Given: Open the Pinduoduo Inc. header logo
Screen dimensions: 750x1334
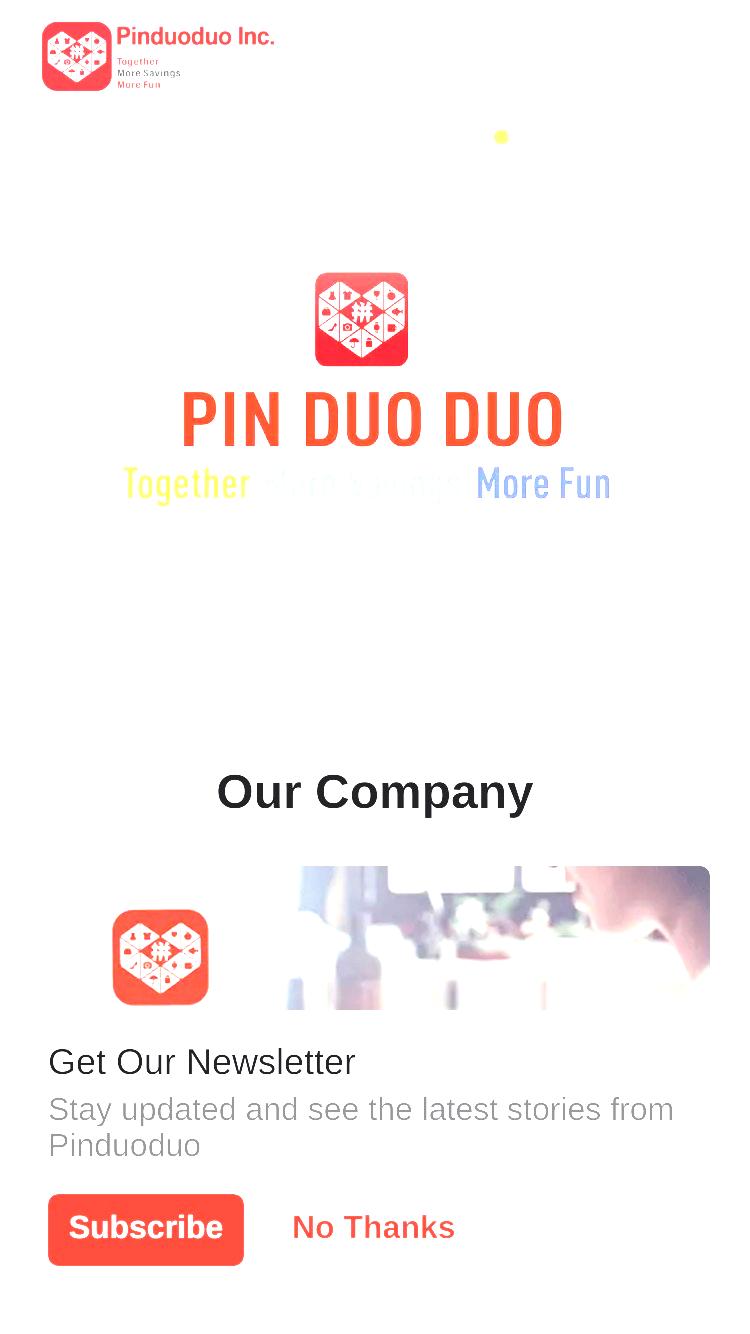Looking at the screenshot, I should click(158, 57).
